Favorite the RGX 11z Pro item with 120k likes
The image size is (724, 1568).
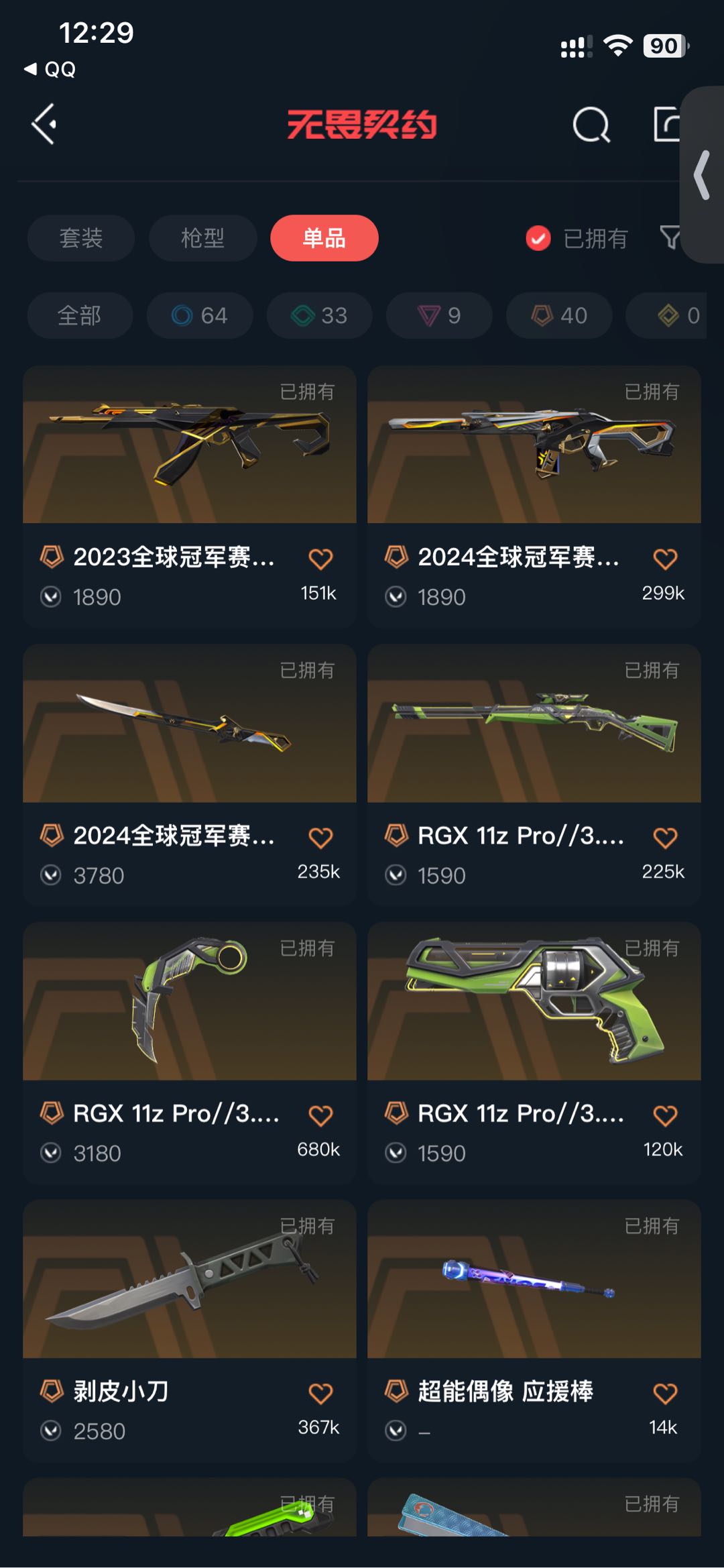pos(665,1115)
